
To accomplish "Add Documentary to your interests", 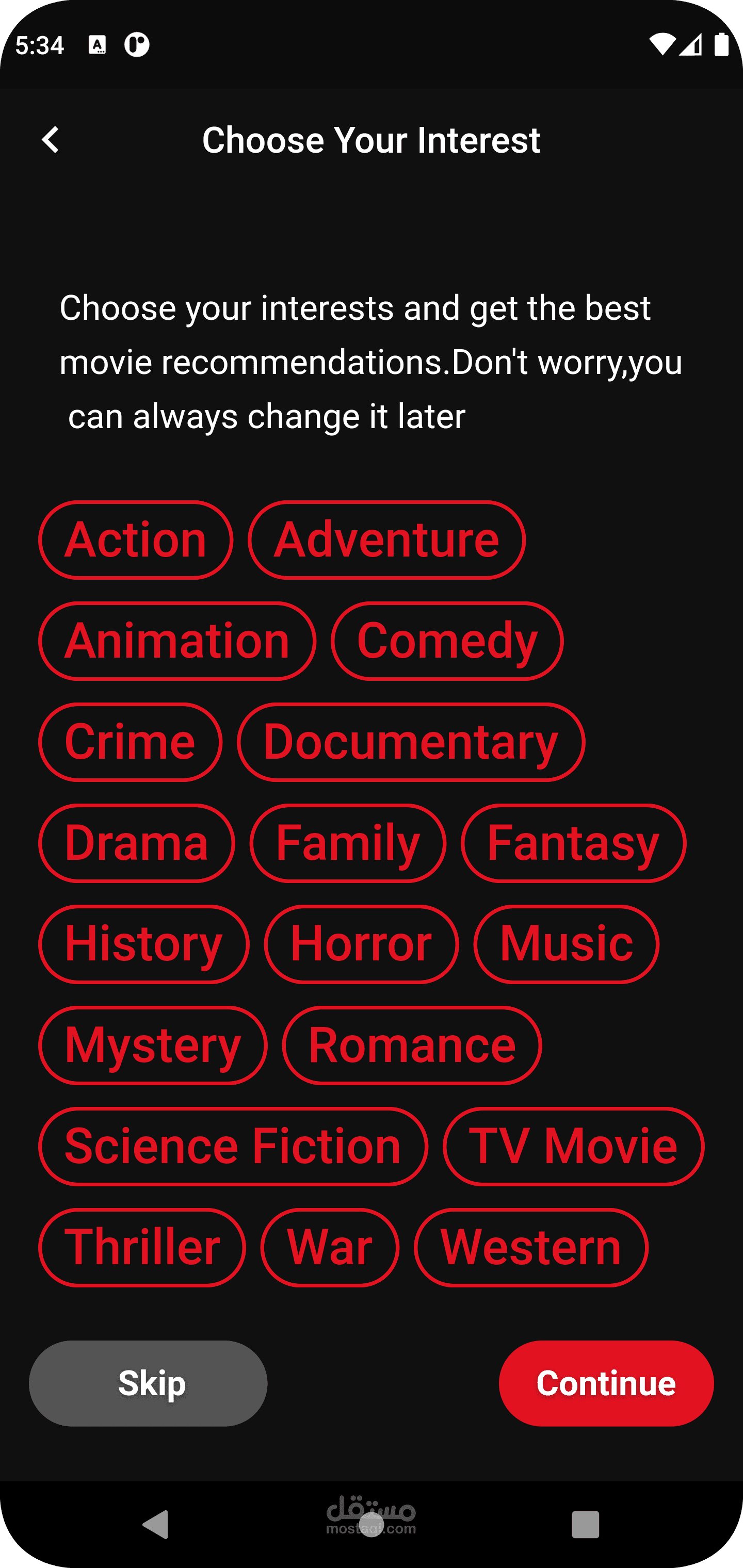I will [411, 742].
